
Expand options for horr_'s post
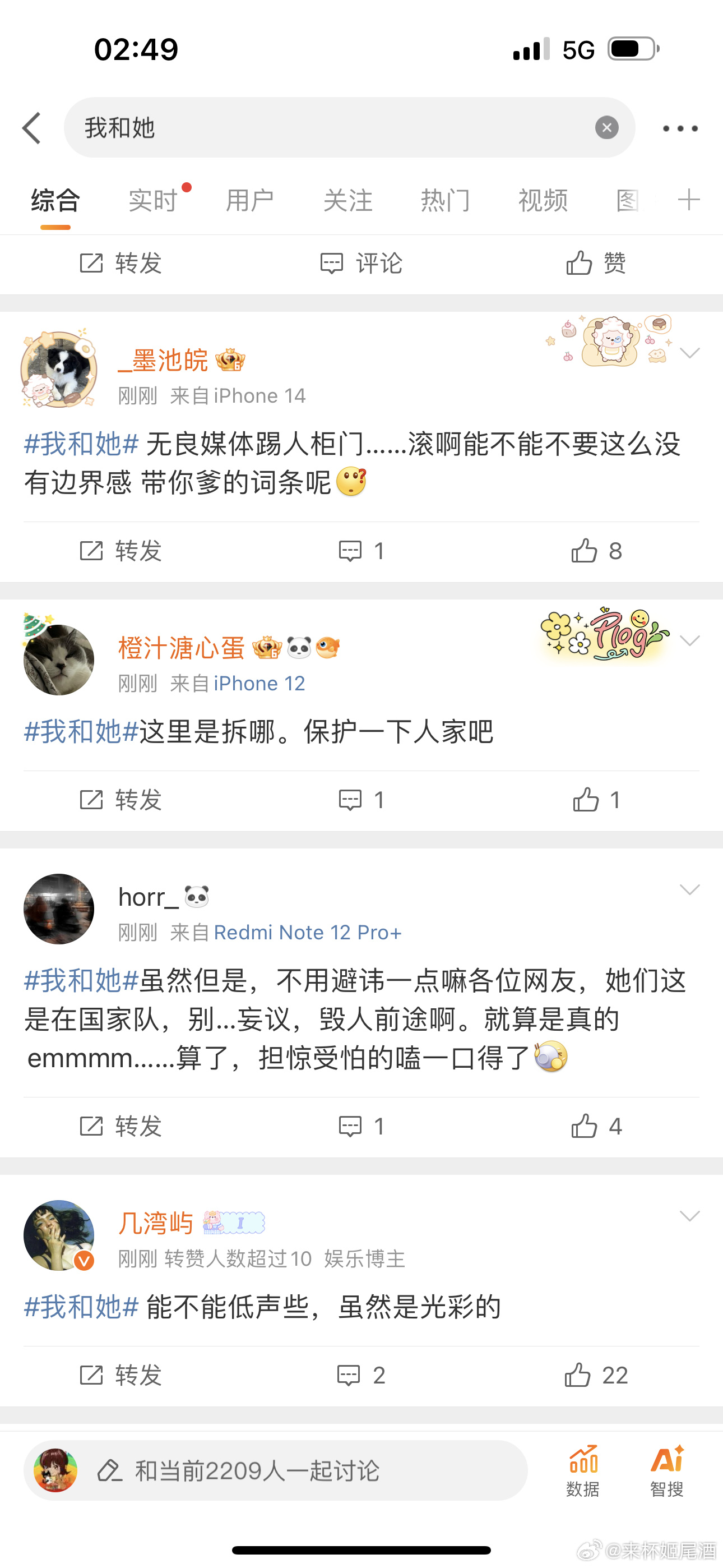[689, 889]
